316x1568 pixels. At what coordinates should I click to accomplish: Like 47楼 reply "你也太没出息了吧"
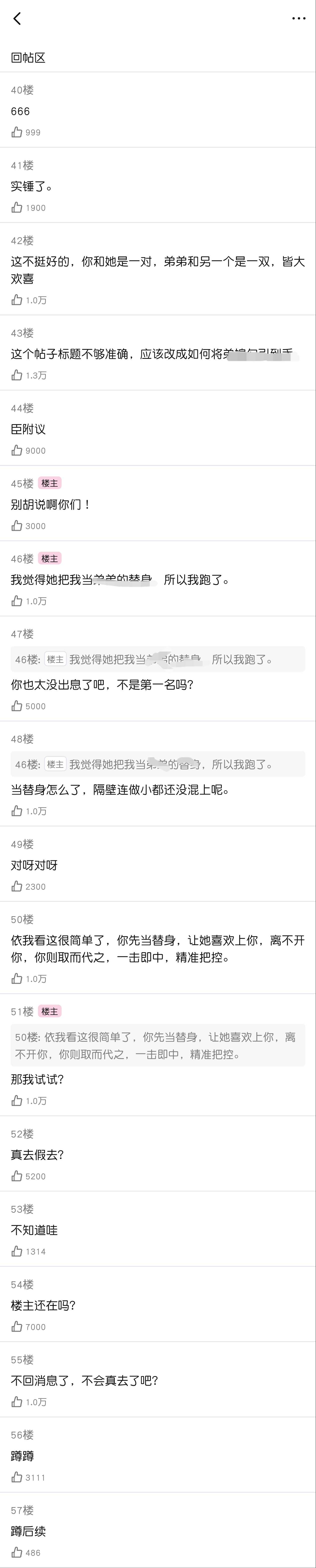(17, 706)
